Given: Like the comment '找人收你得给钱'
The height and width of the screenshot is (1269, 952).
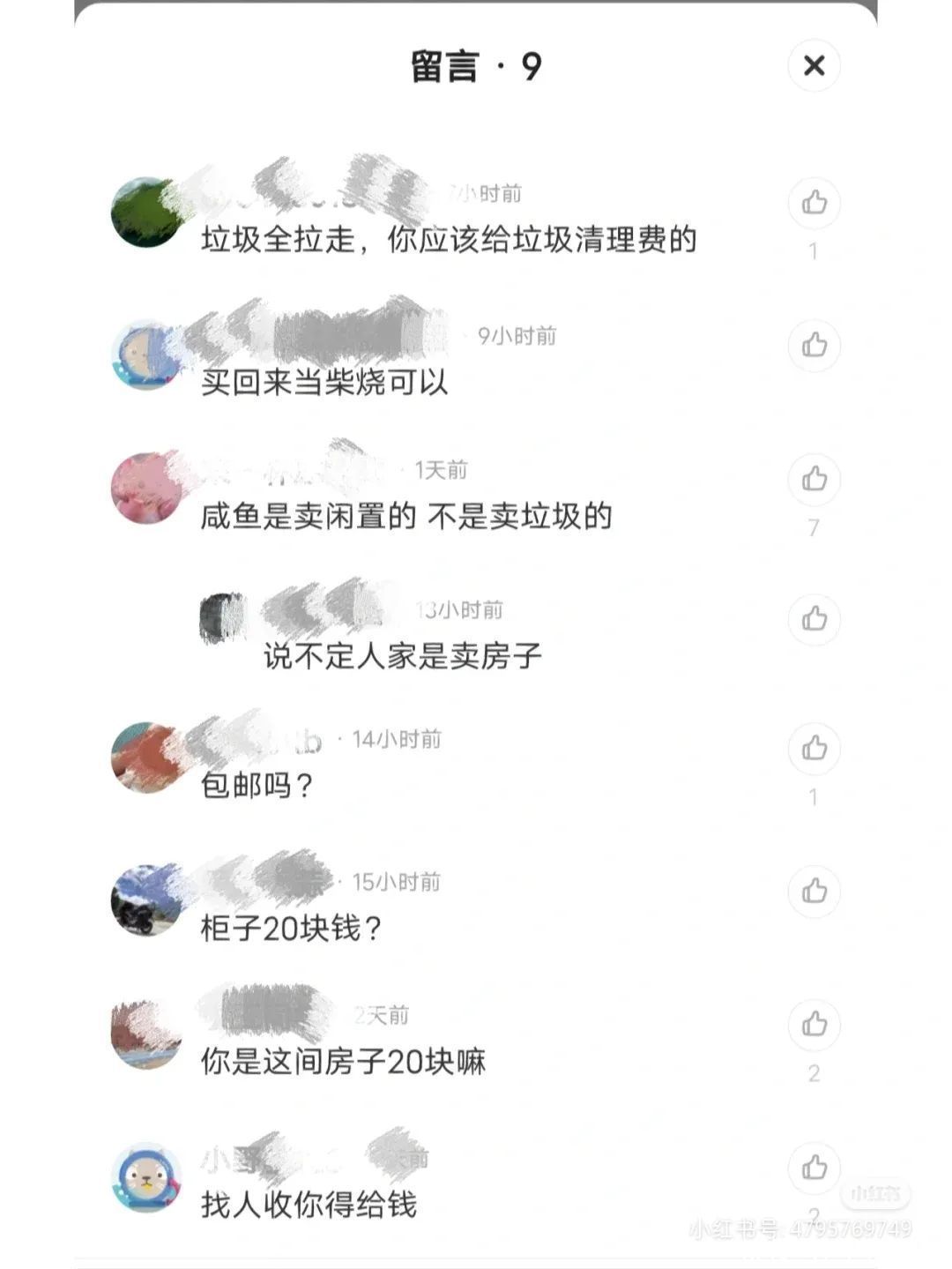Looking at the screenshot, I should [814, 1167].
